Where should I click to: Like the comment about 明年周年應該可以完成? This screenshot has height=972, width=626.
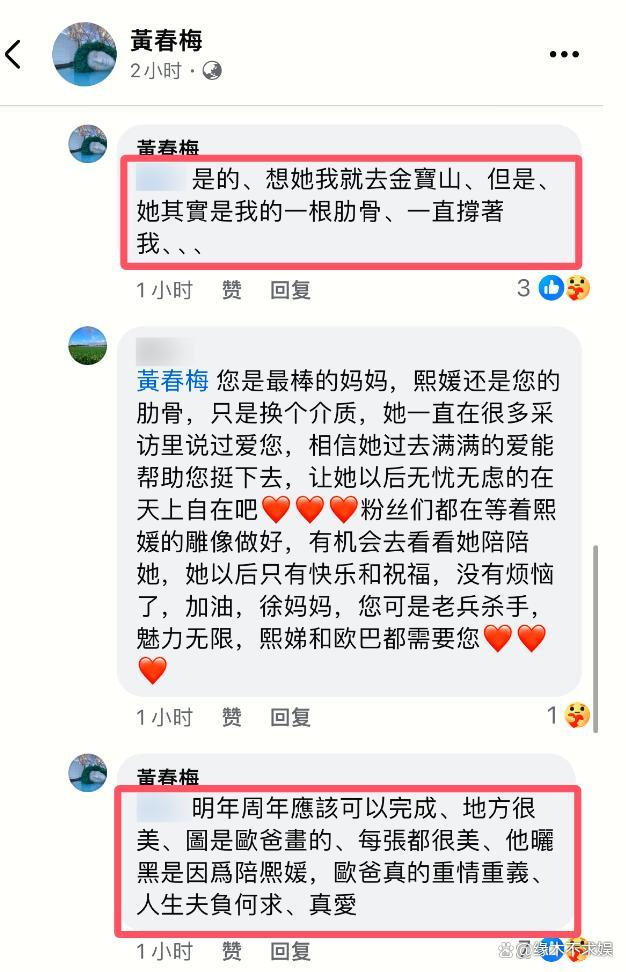pyautogui.click(x=232, y=951)
